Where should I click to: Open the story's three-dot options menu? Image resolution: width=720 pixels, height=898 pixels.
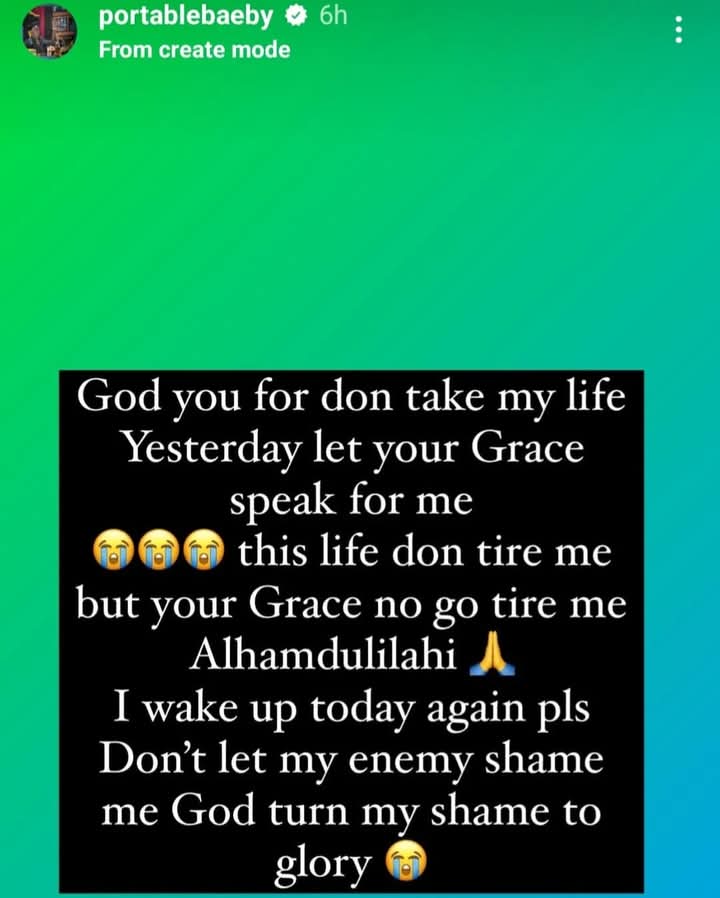point(679,30)
